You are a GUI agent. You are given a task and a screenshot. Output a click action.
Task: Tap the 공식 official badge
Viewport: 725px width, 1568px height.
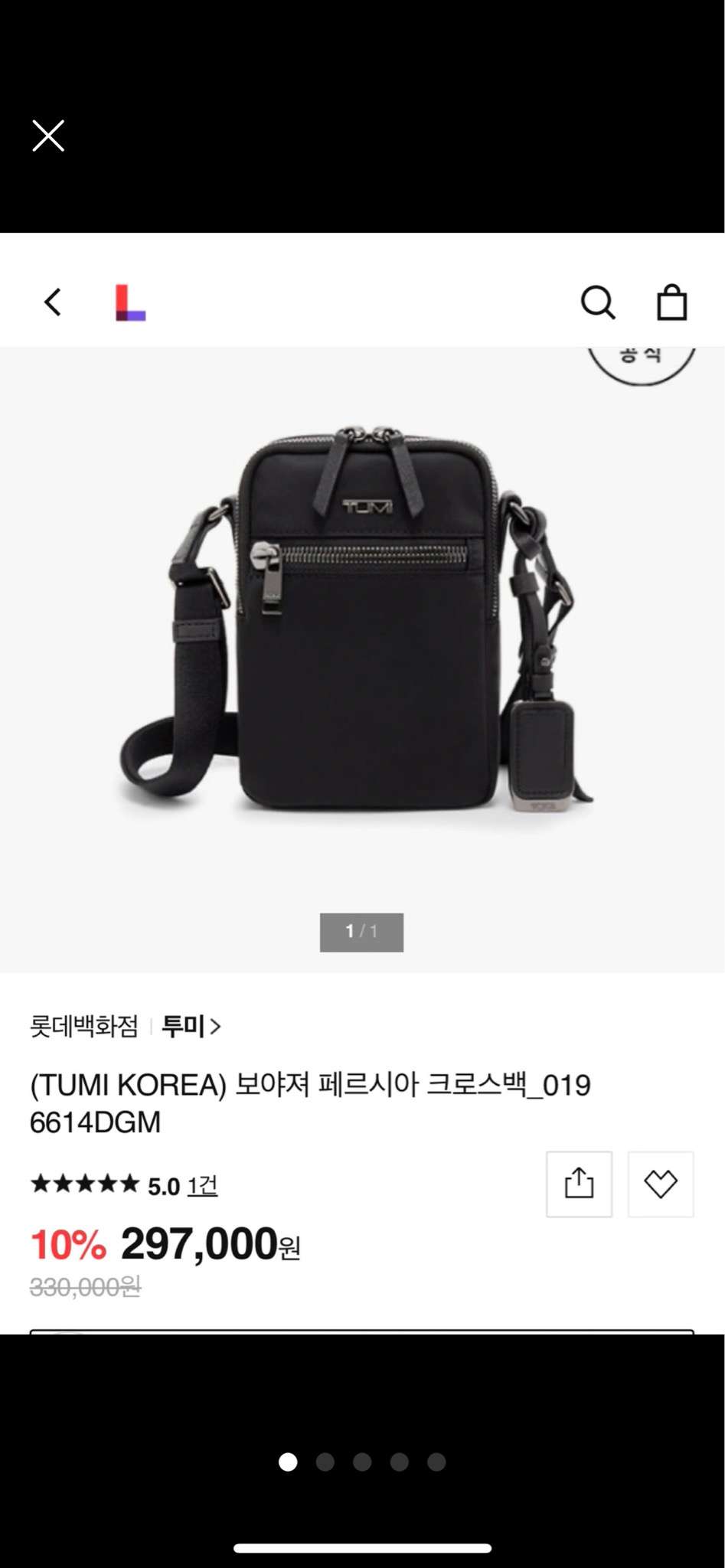coord(641,354)
